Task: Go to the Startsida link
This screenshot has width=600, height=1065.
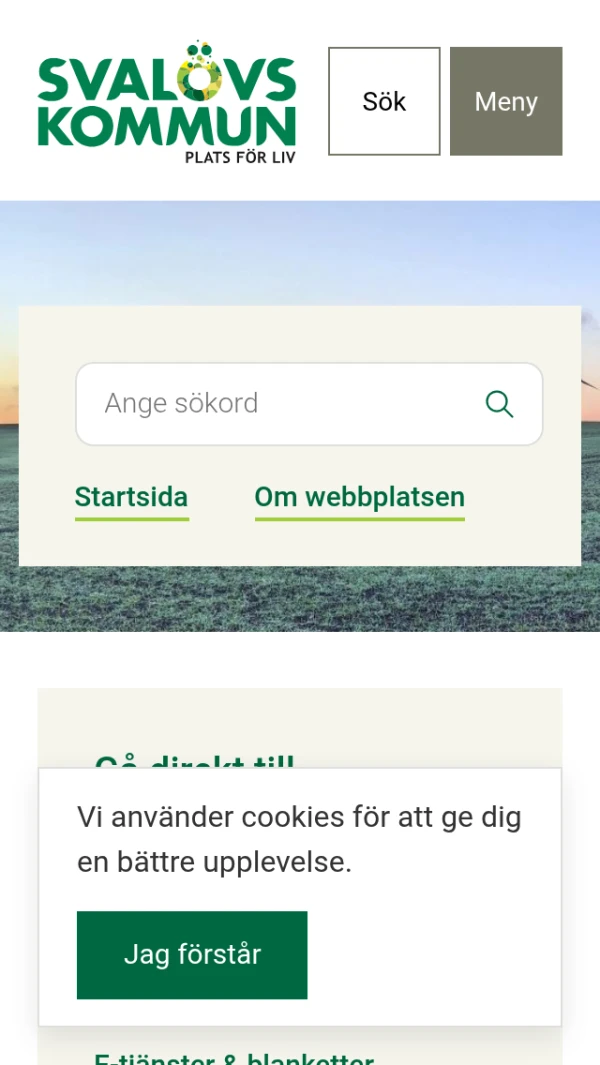Action: 131,497
